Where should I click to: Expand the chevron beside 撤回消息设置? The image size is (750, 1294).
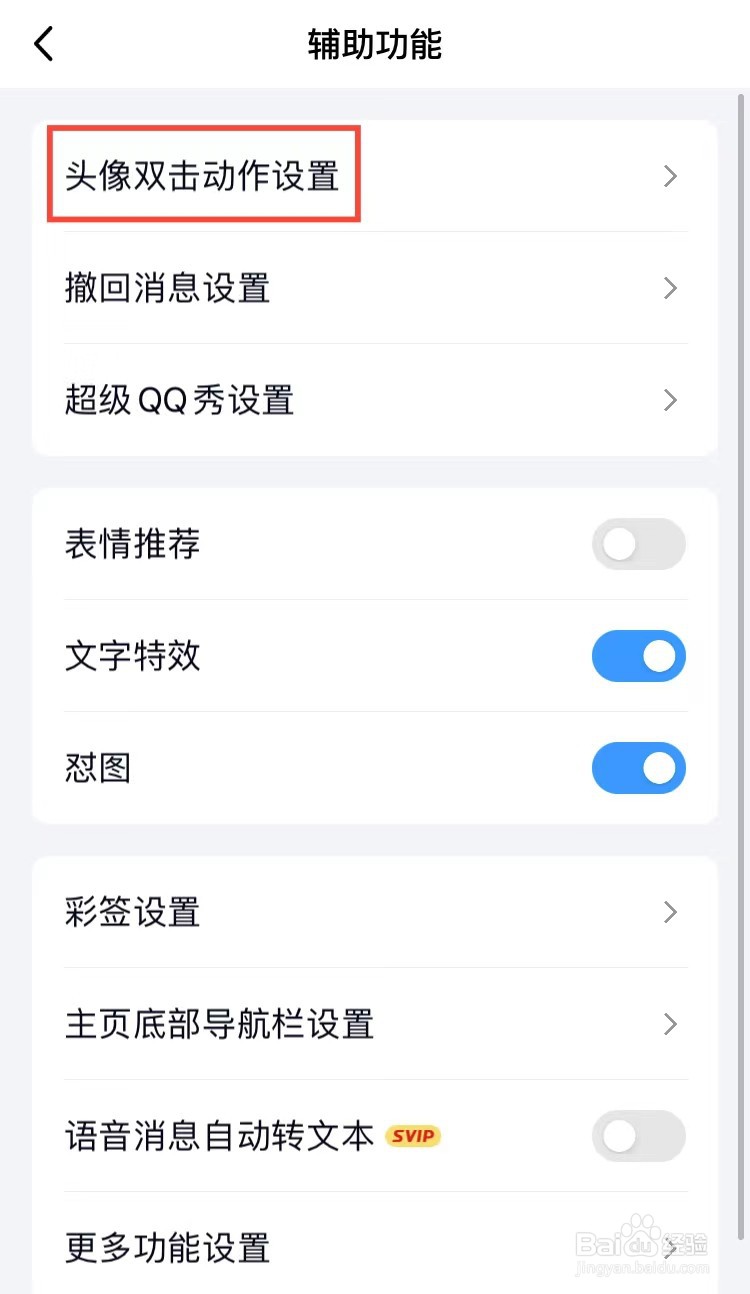[x=670, y=288]
